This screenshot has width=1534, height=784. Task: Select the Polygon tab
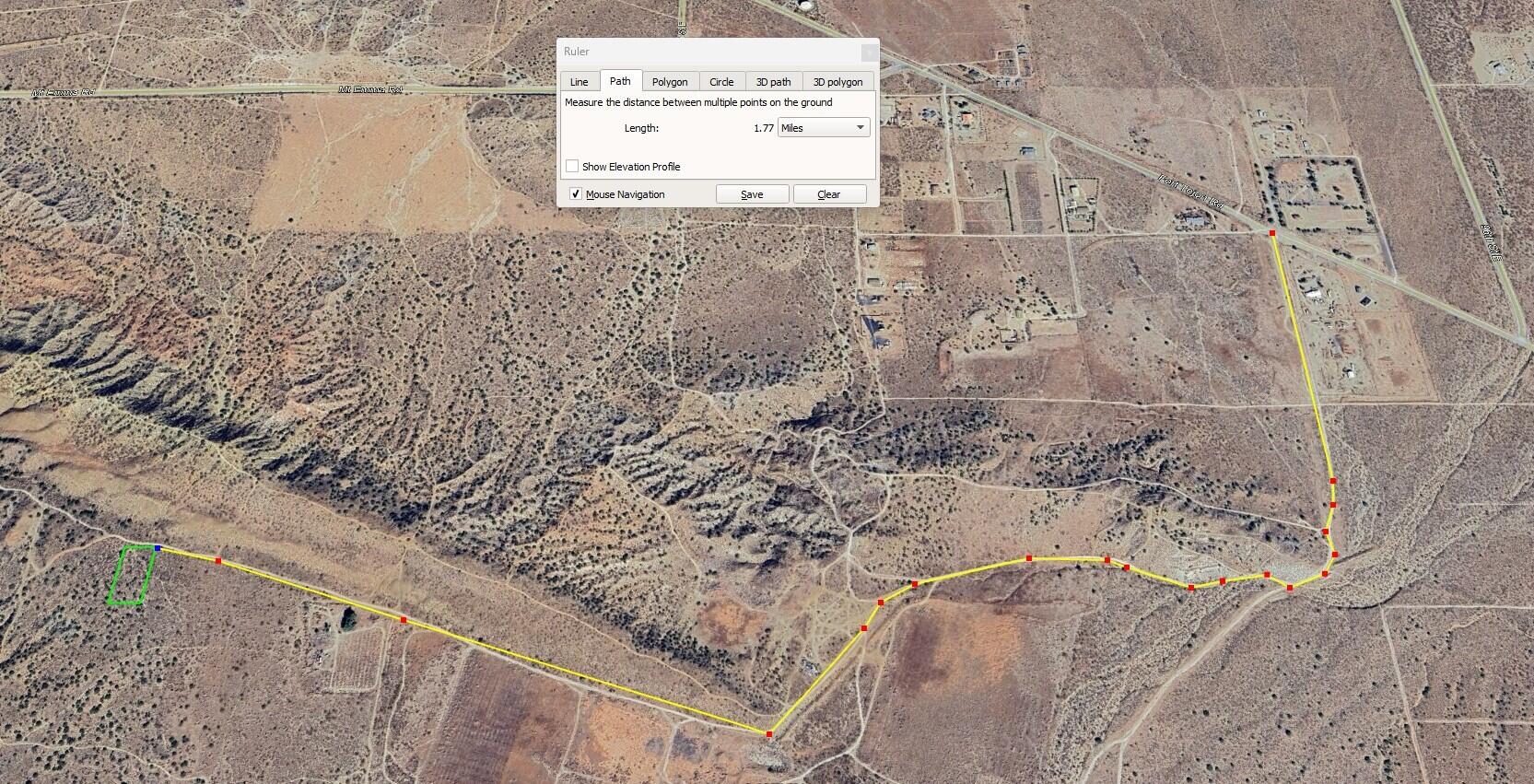pyautogui.click(x=670, y=82)
